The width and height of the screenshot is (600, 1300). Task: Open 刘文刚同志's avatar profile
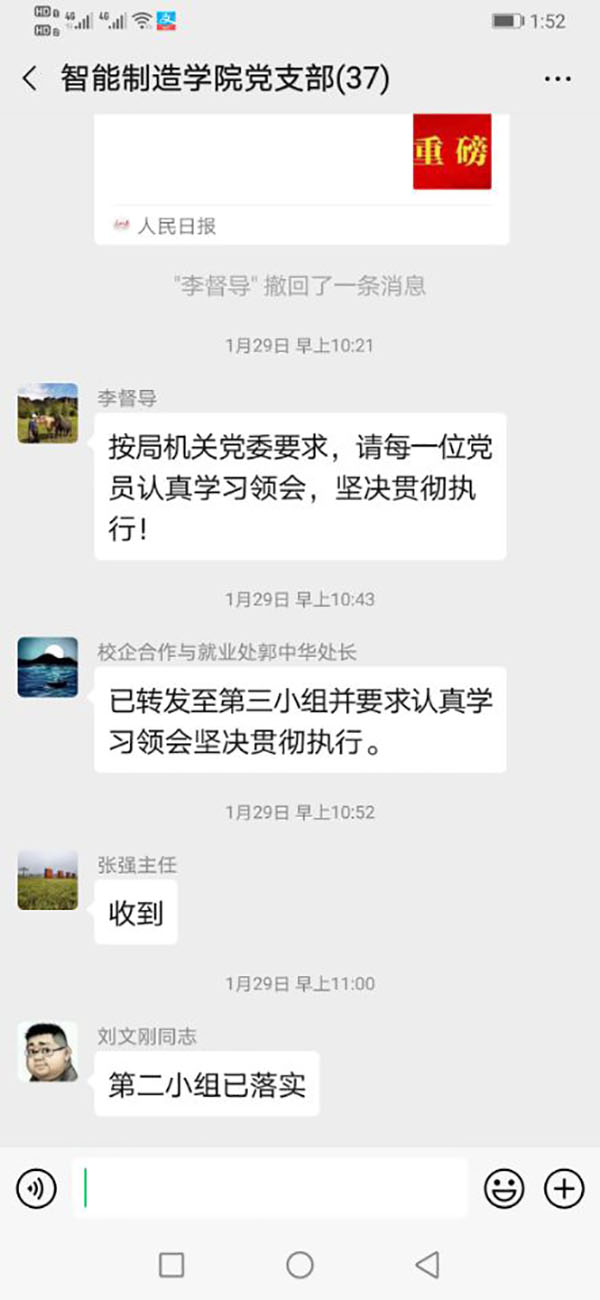pos(47,1051)
